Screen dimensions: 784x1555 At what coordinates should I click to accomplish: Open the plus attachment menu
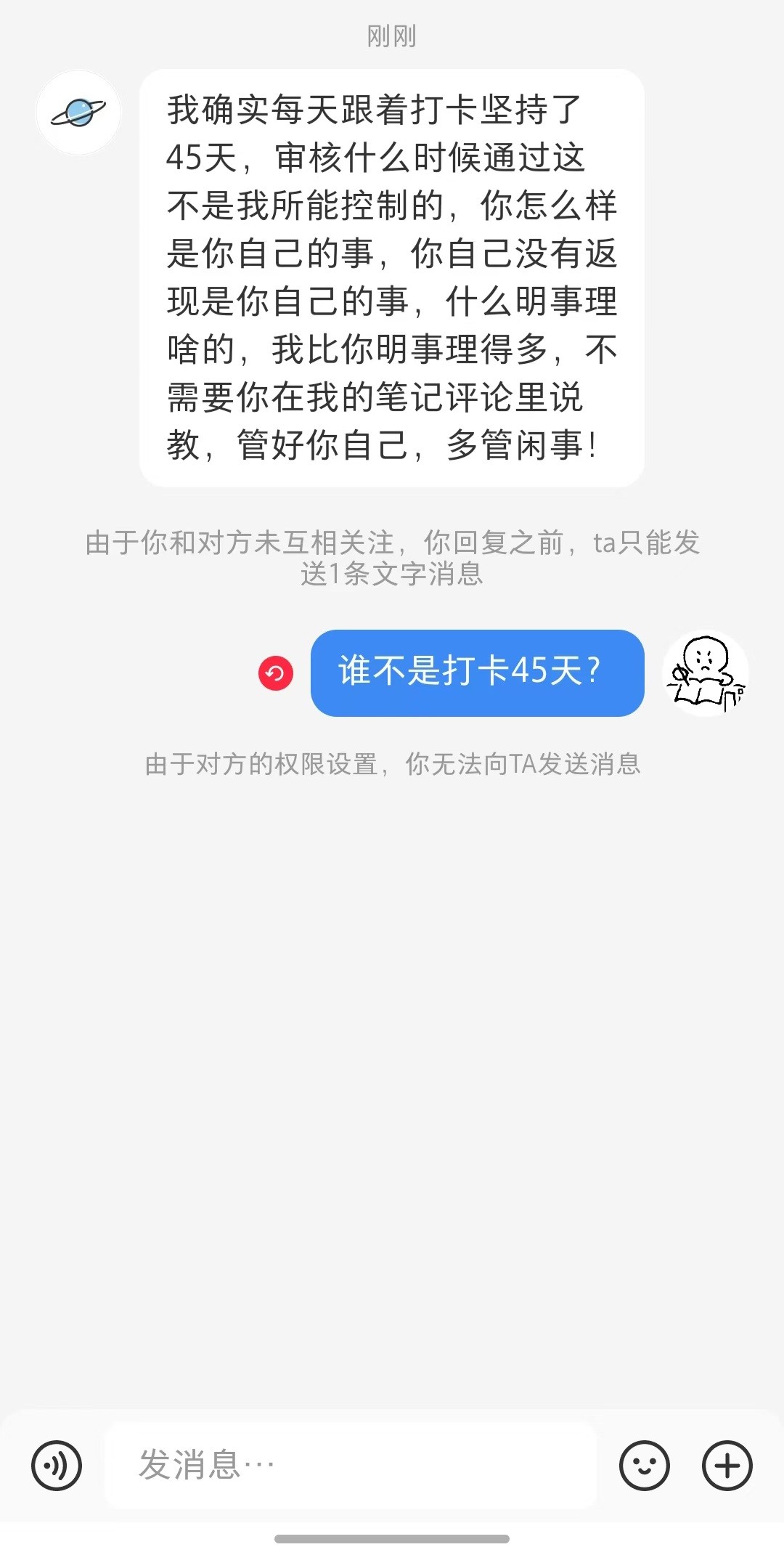(x=727, y=1465)
